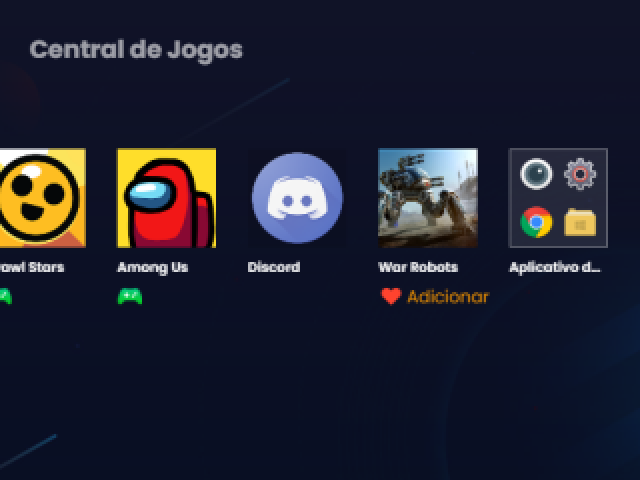Tap the gamepad icon under Among Us

pyautogui.click(x=130, y=296)
